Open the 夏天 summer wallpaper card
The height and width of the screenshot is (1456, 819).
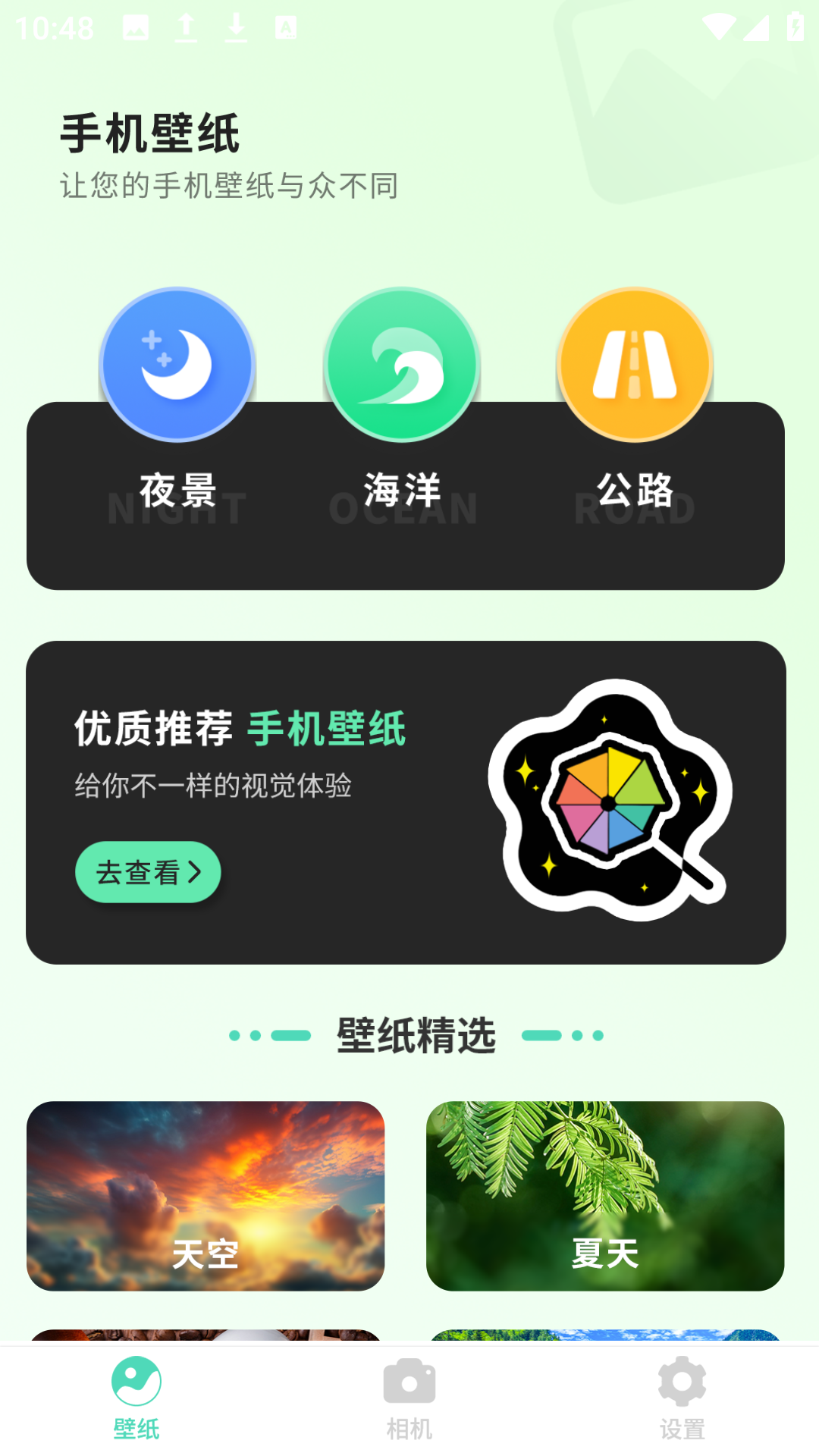pyautogui.click(x=605, y=1196)
